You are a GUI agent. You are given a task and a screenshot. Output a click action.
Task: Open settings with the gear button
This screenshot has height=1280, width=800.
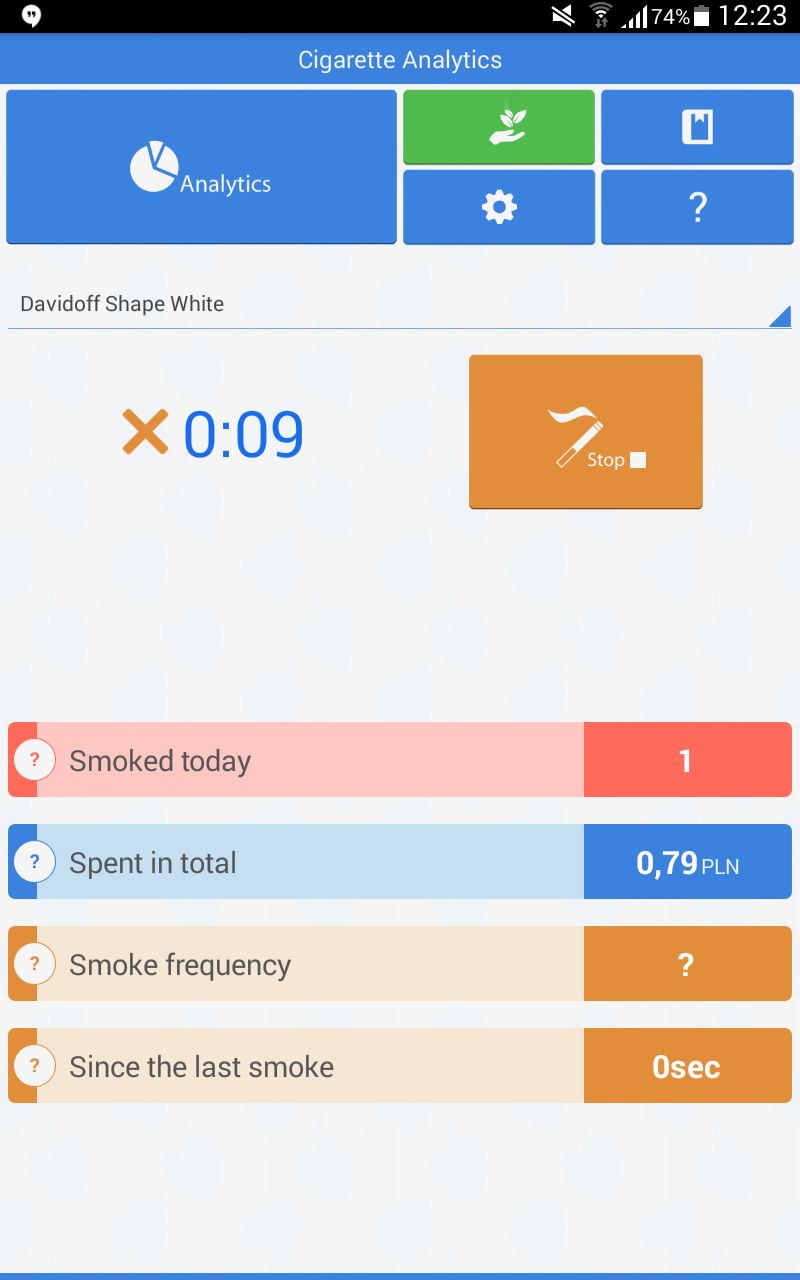coord(499,207)
